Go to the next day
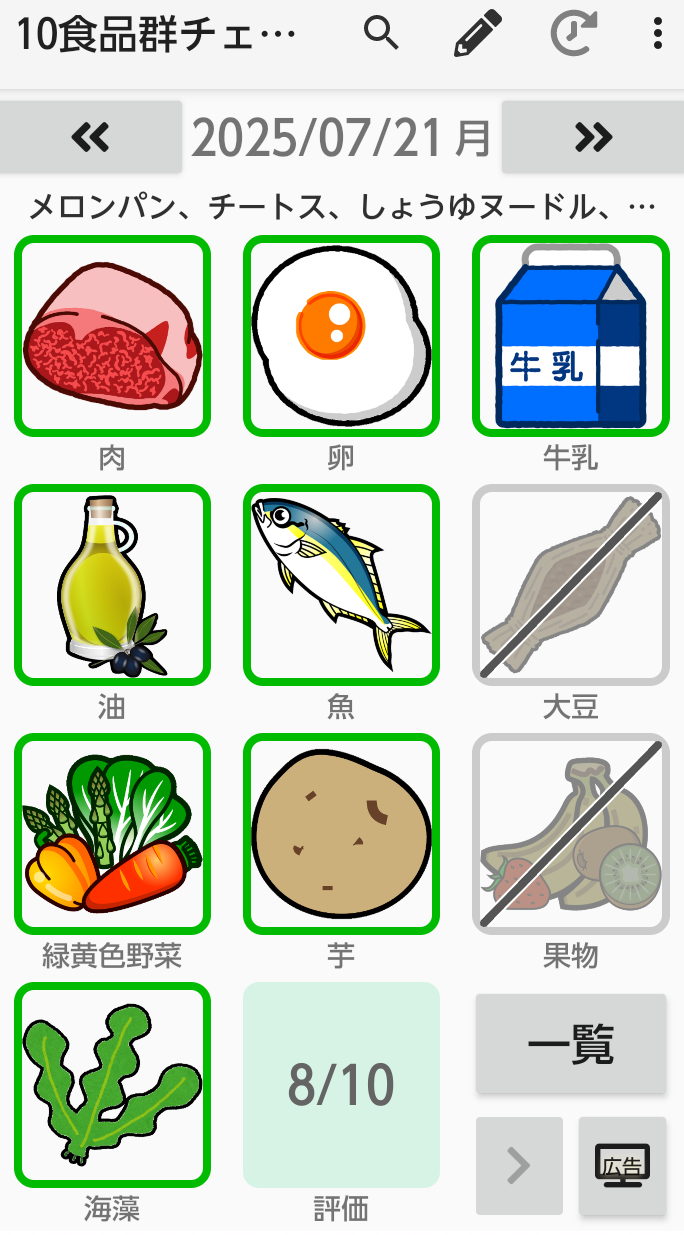684x1235 pixels. pos(593,137)
